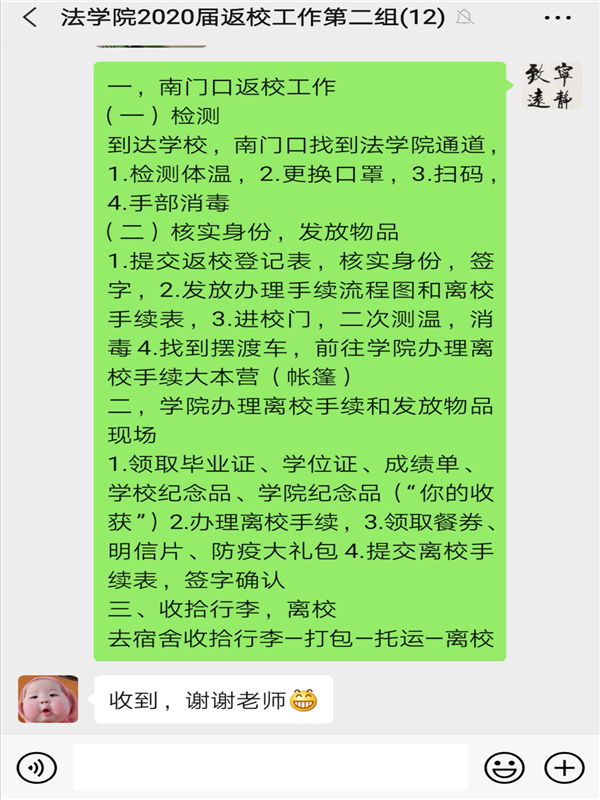600x800 pixels.
Task: Focus the message text field
Action: 270,767
